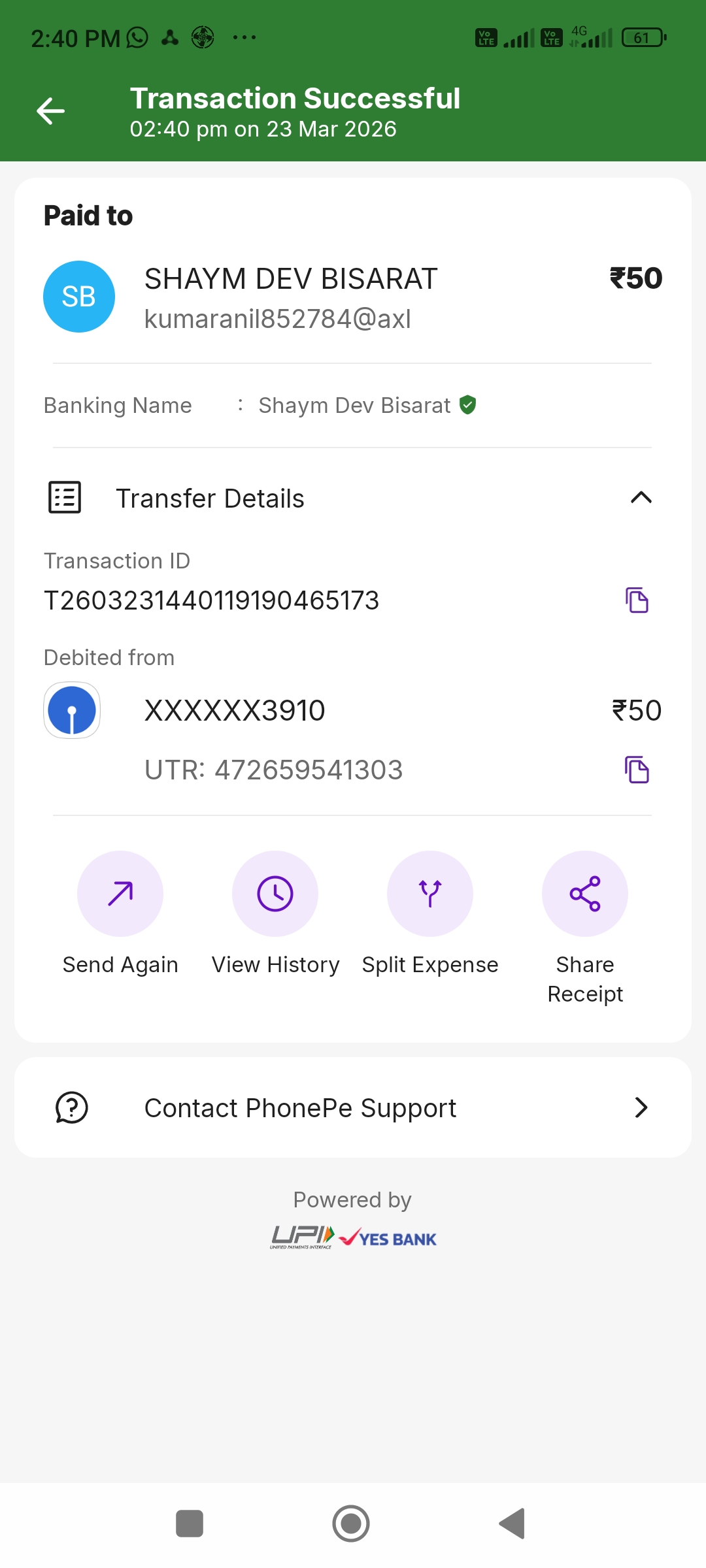Share Receipt of this transaction
Screen dimensions: 706x1568
click(x=585, y=894)
